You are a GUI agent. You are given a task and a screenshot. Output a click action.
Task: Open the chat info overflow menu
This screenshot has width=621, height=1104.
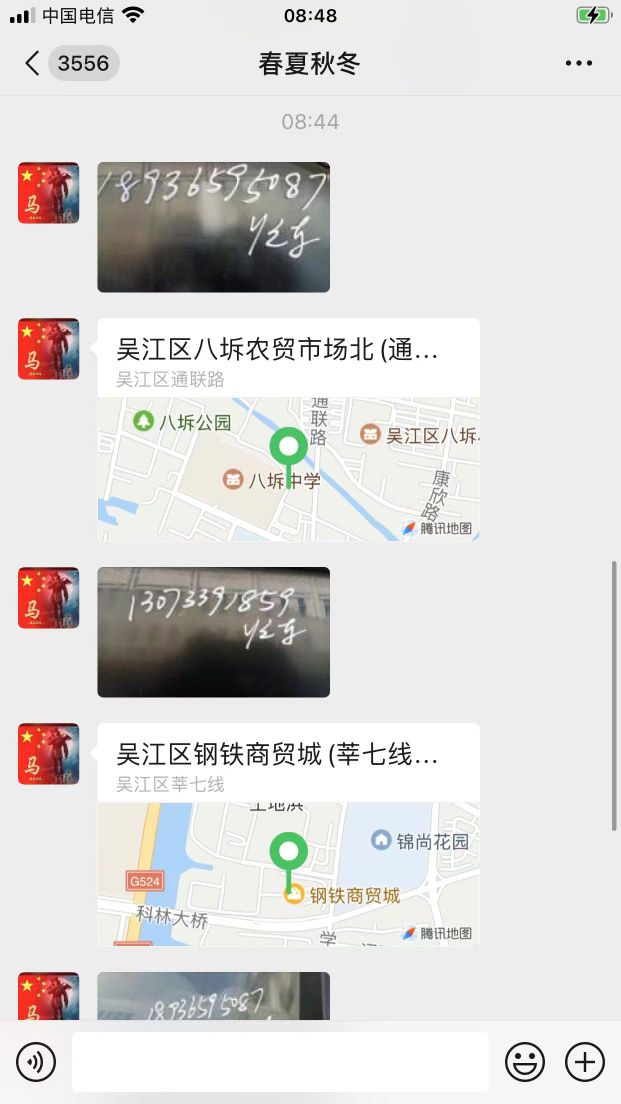tap(579, 64)
